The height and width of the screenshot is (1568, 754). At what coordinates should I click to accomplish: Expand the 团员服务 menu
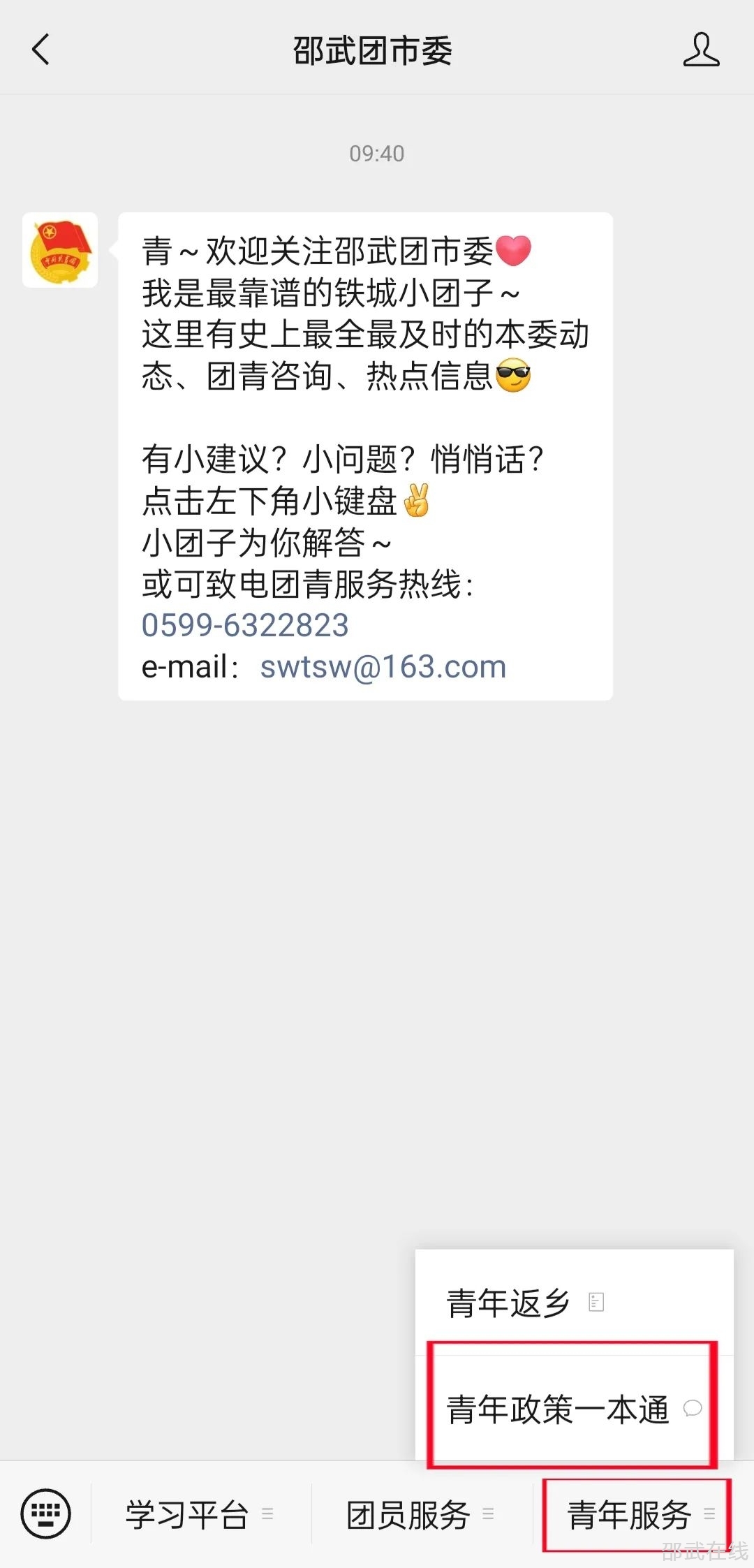[420, 1514]
